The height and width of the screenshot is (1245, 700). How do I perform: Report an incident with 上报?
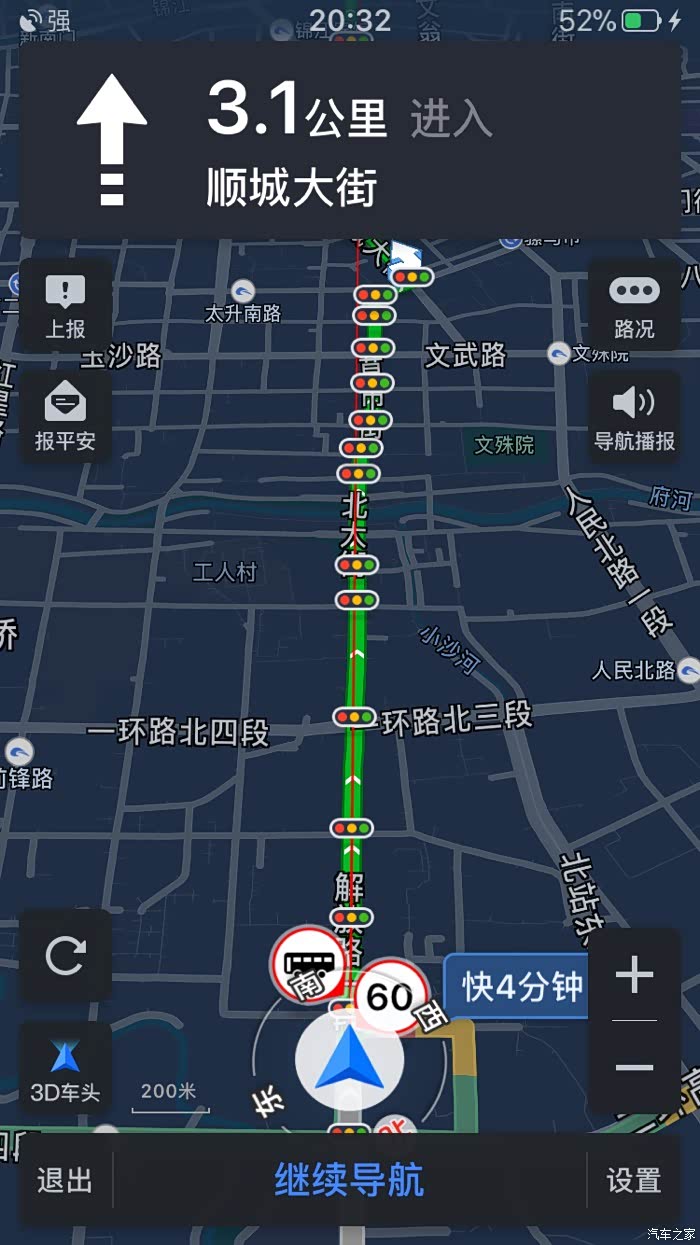tap(65, 305)
